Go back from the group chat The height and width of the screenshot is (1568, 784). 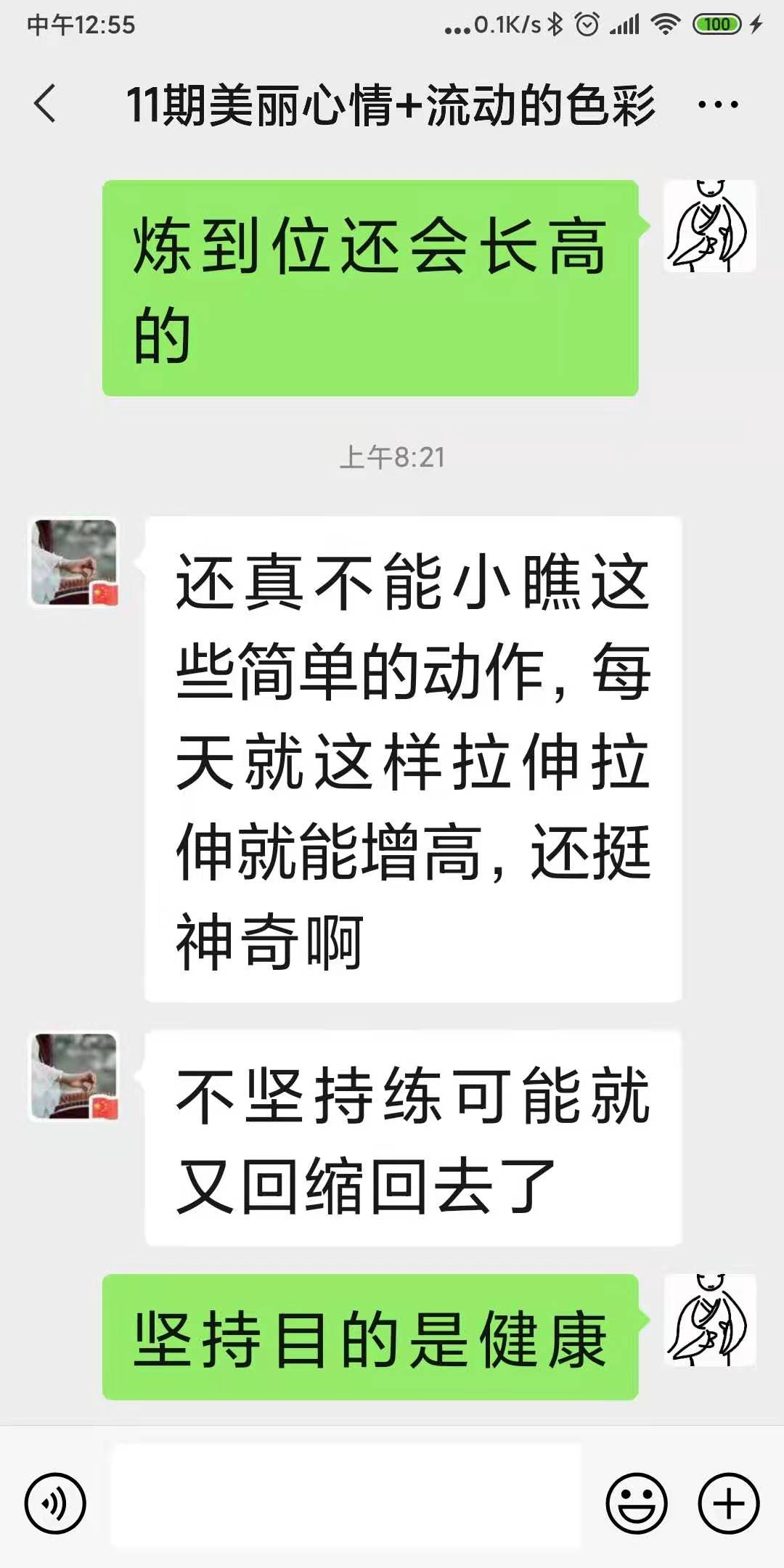pyautogui.click(x=45, y=104)
